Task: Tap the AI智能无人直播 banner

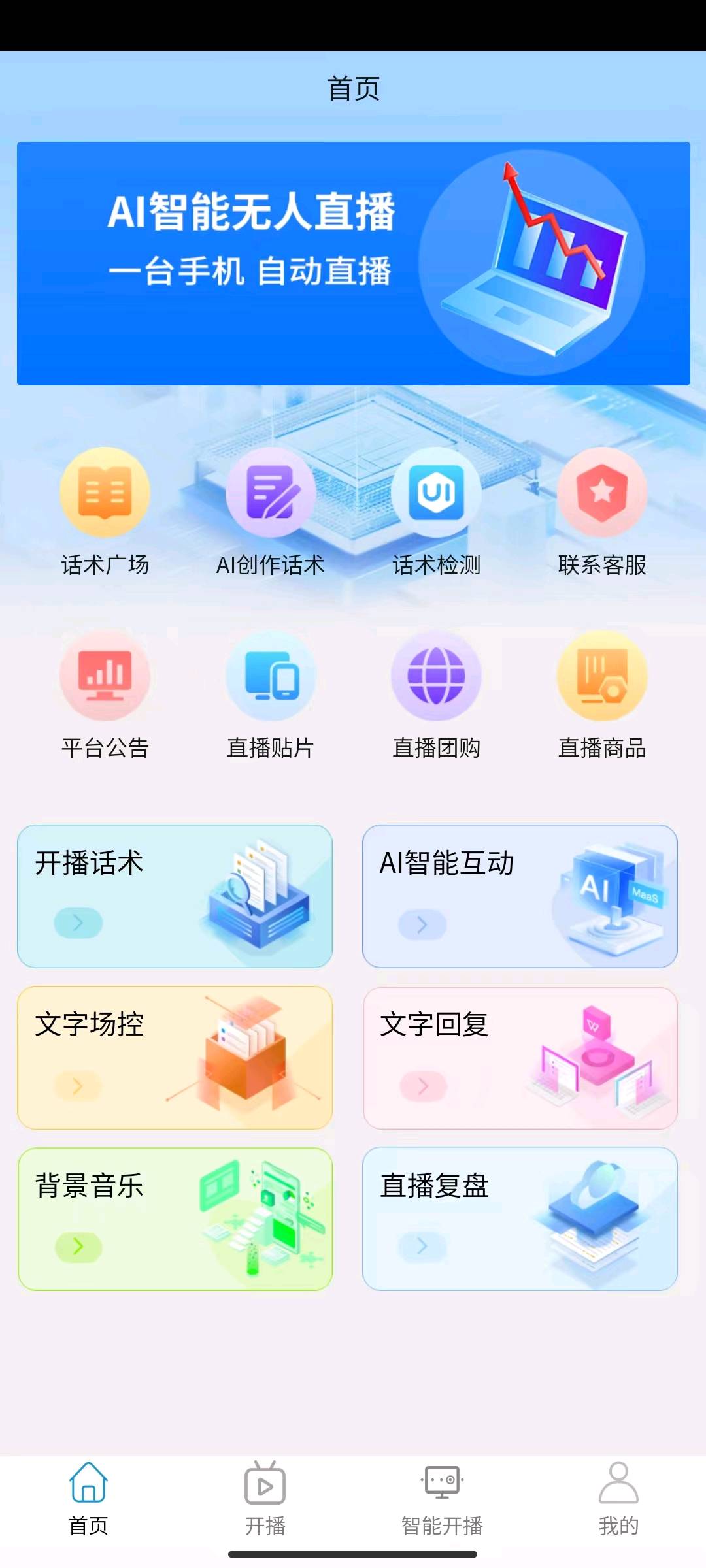Action: [x=353, y=261]
